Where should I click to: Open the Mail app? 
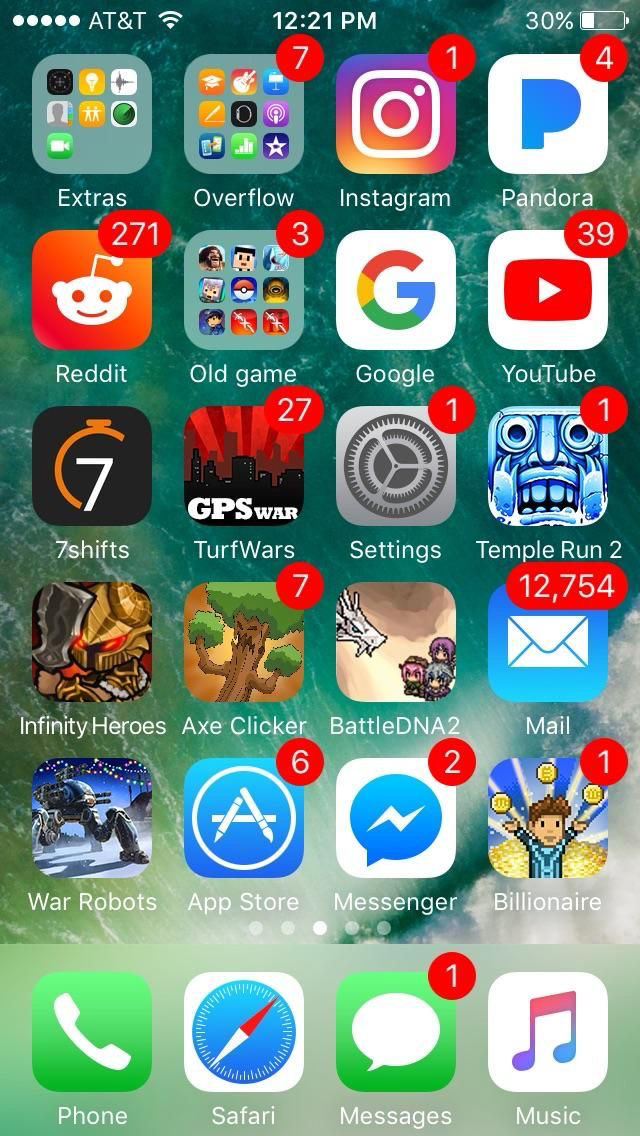pos(548,642)
